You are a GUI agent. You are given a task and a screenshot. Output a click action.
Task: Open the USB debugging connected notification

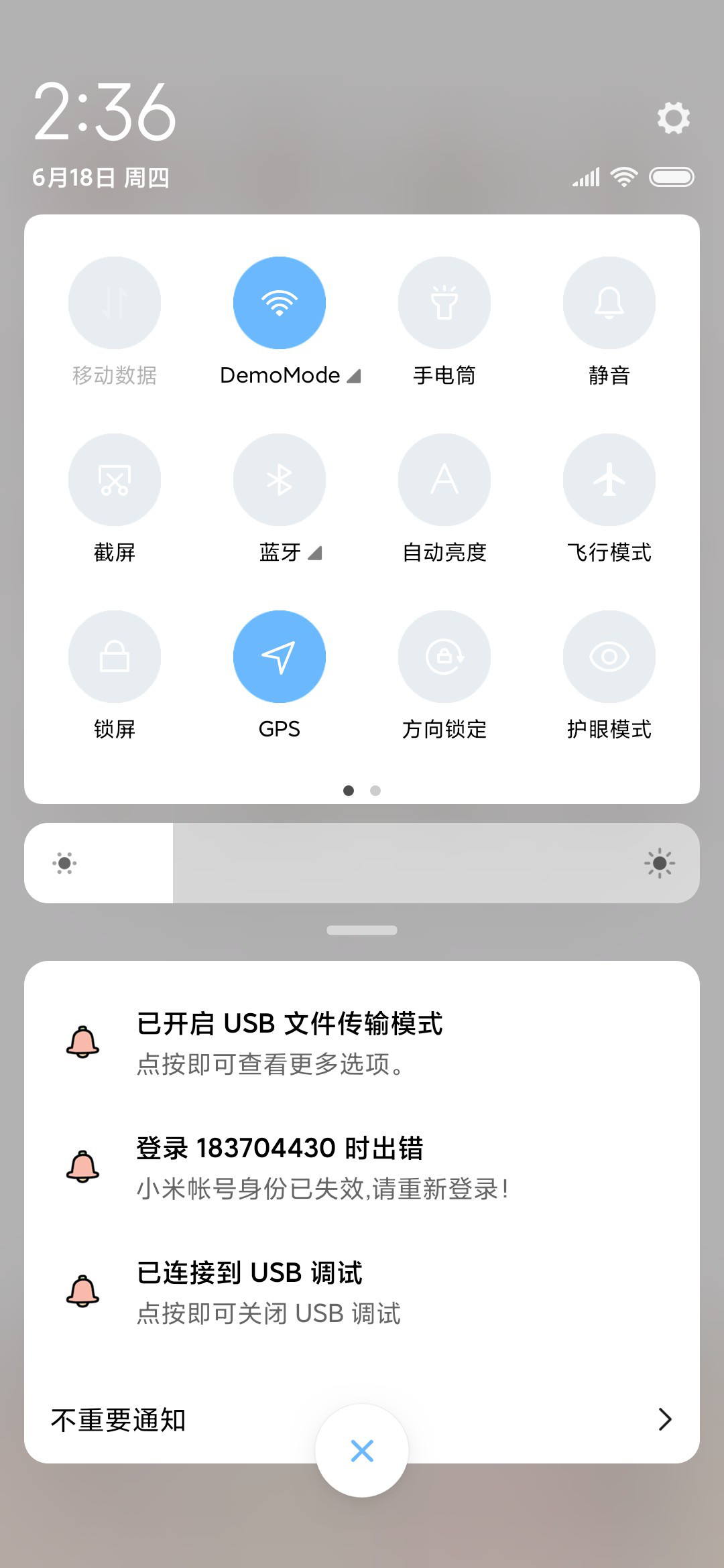362,1292
